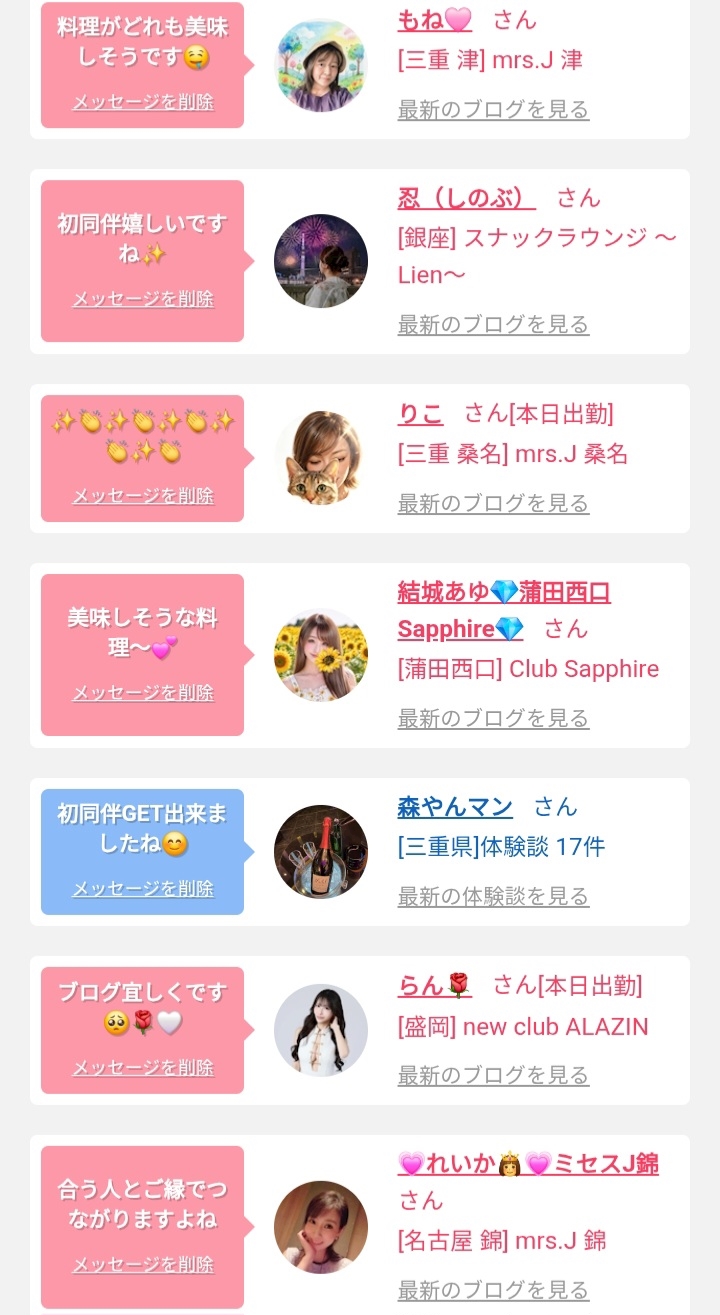The width and height of the screenshot is (720, 1315).
Task: View 森やんマン's latest 体験談
Action: [493, 896]
